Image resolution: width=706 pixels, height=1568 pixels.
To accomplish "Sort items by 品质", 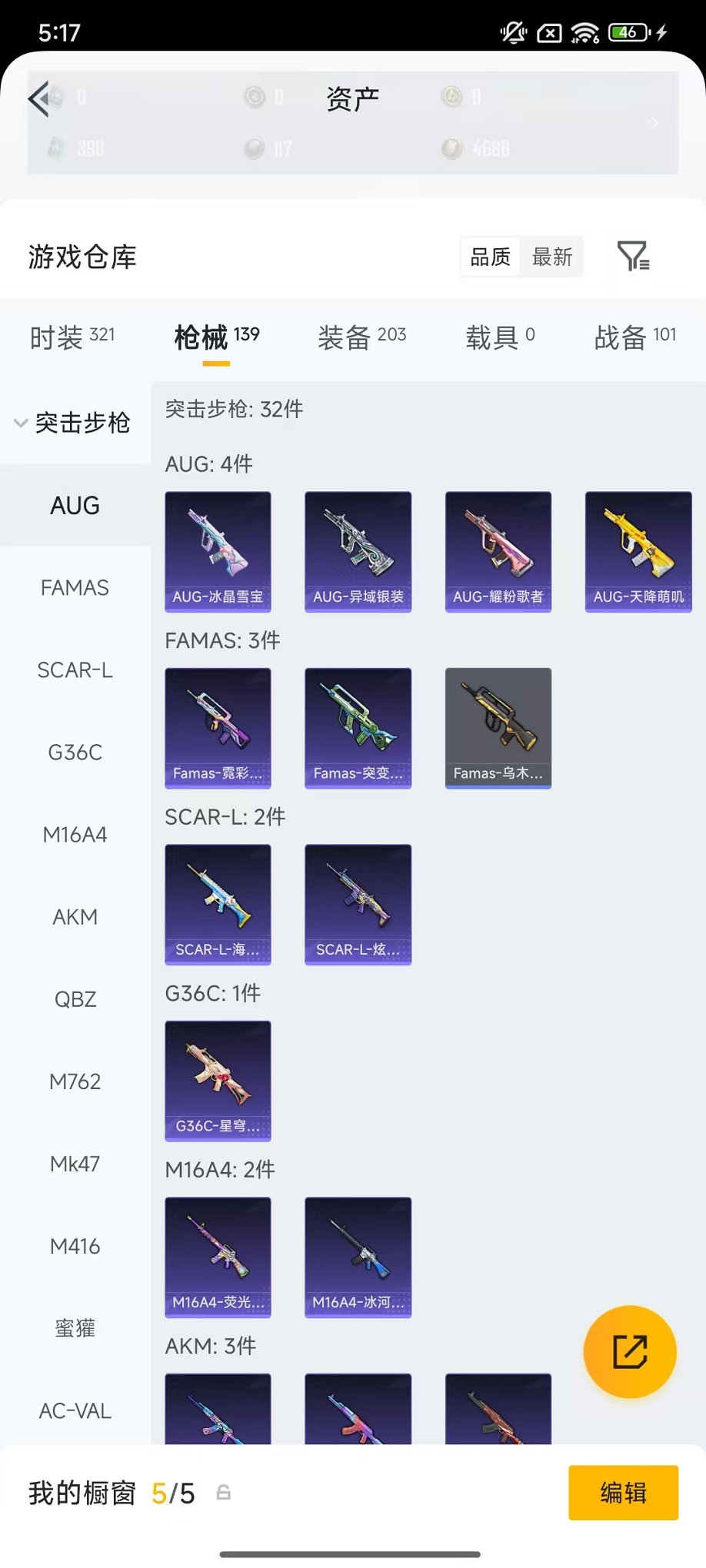I will pyautogui.click(x=491, y=257).
